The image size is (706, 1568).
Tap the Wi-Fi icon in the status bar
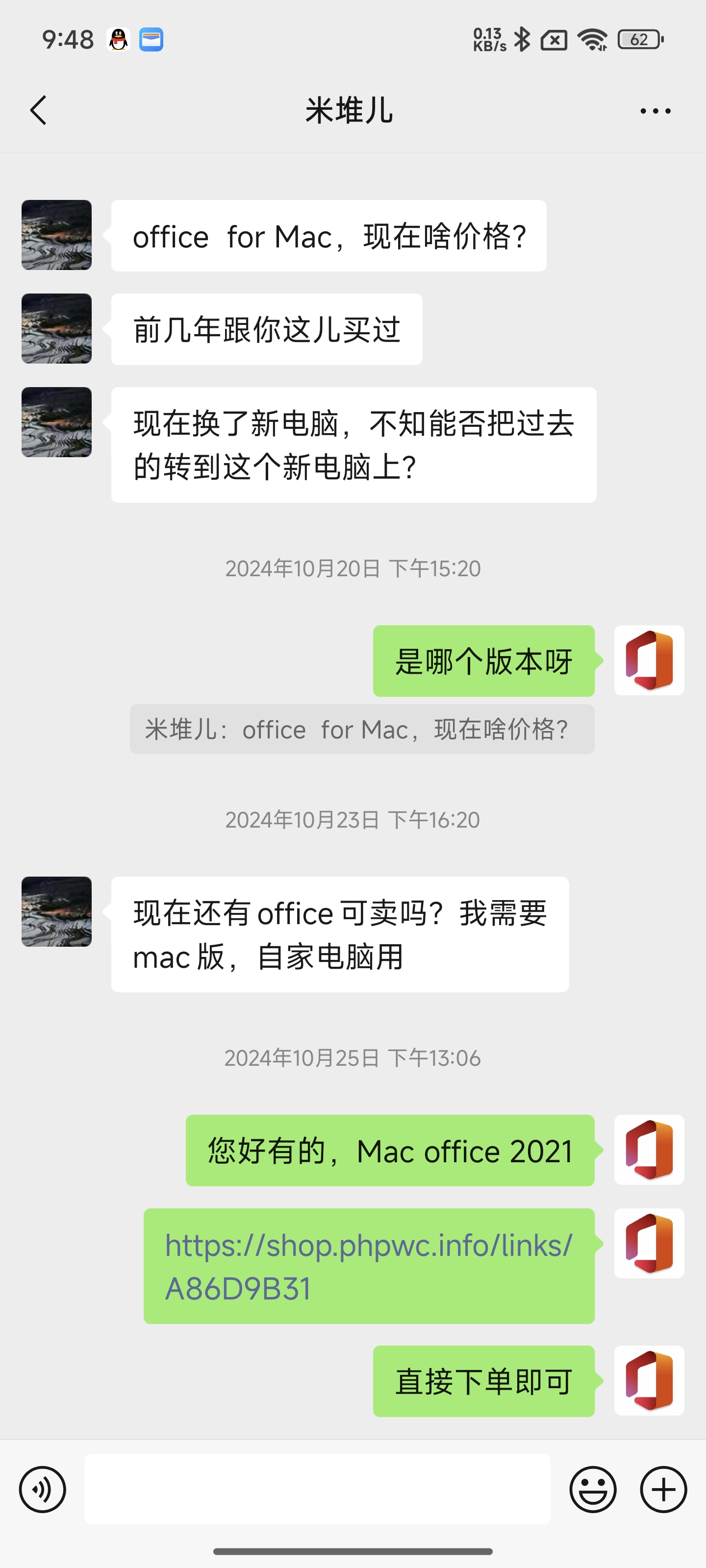click(x=592, y=38)
